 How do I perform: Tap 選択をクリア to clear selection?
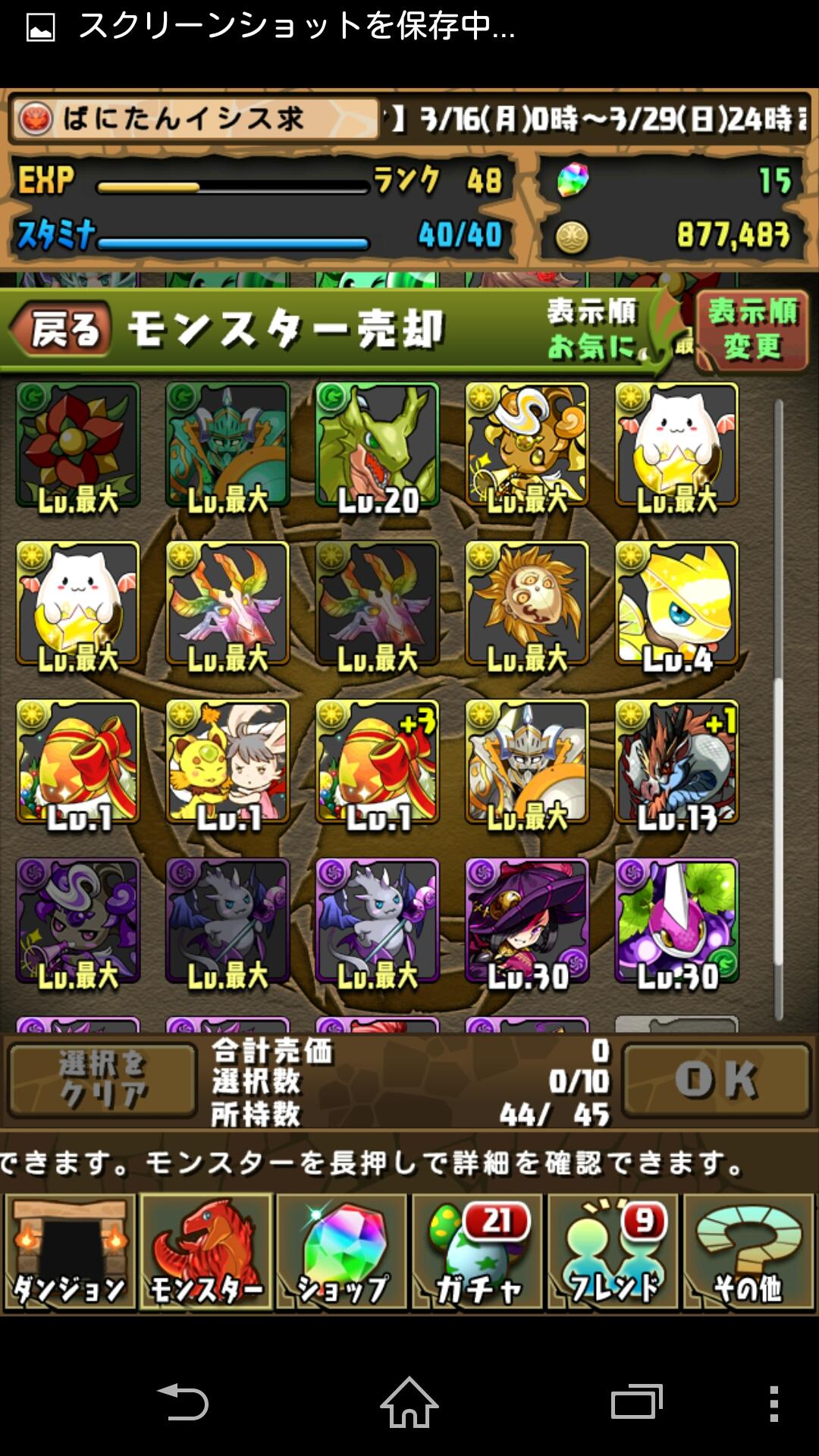102,1080
